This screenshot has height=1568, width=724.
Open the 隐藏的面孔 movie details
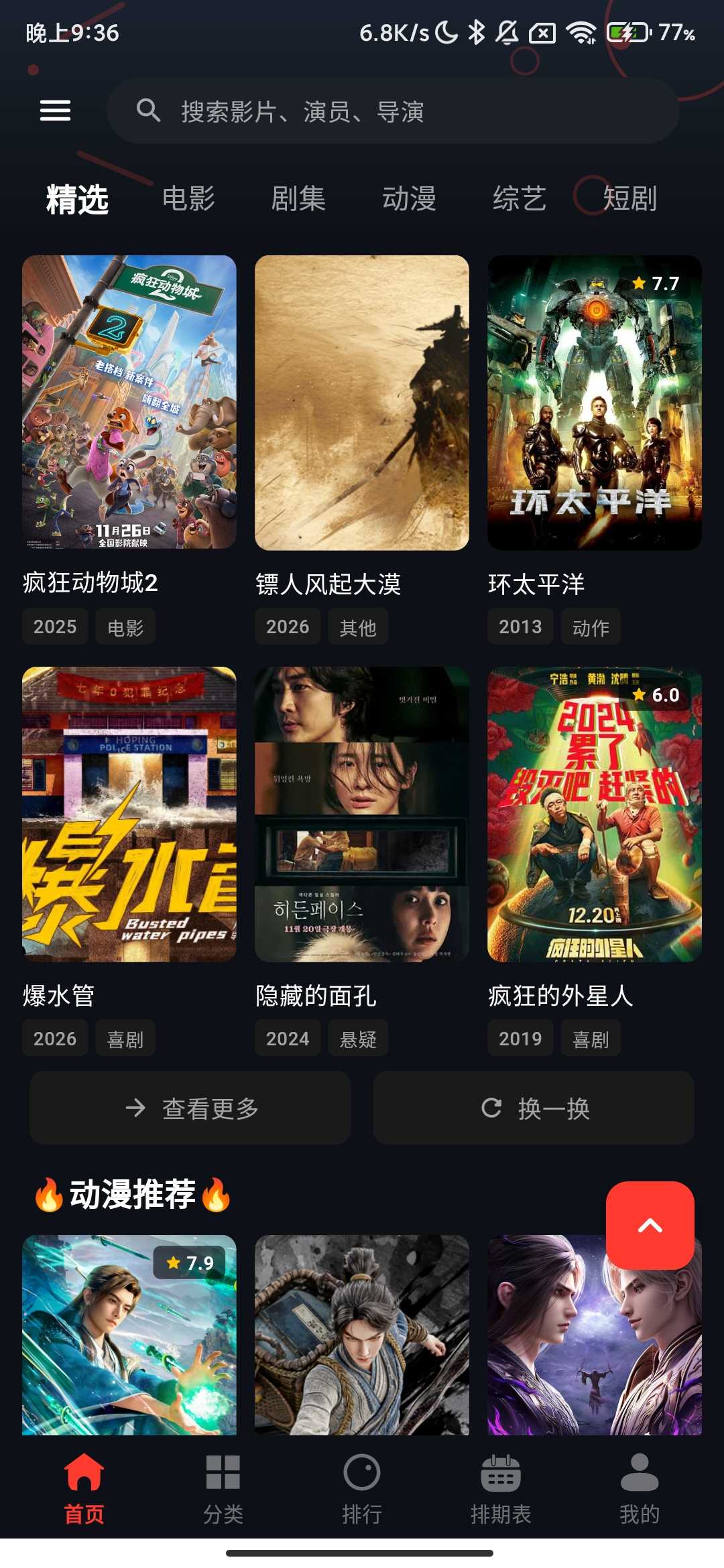362,814
